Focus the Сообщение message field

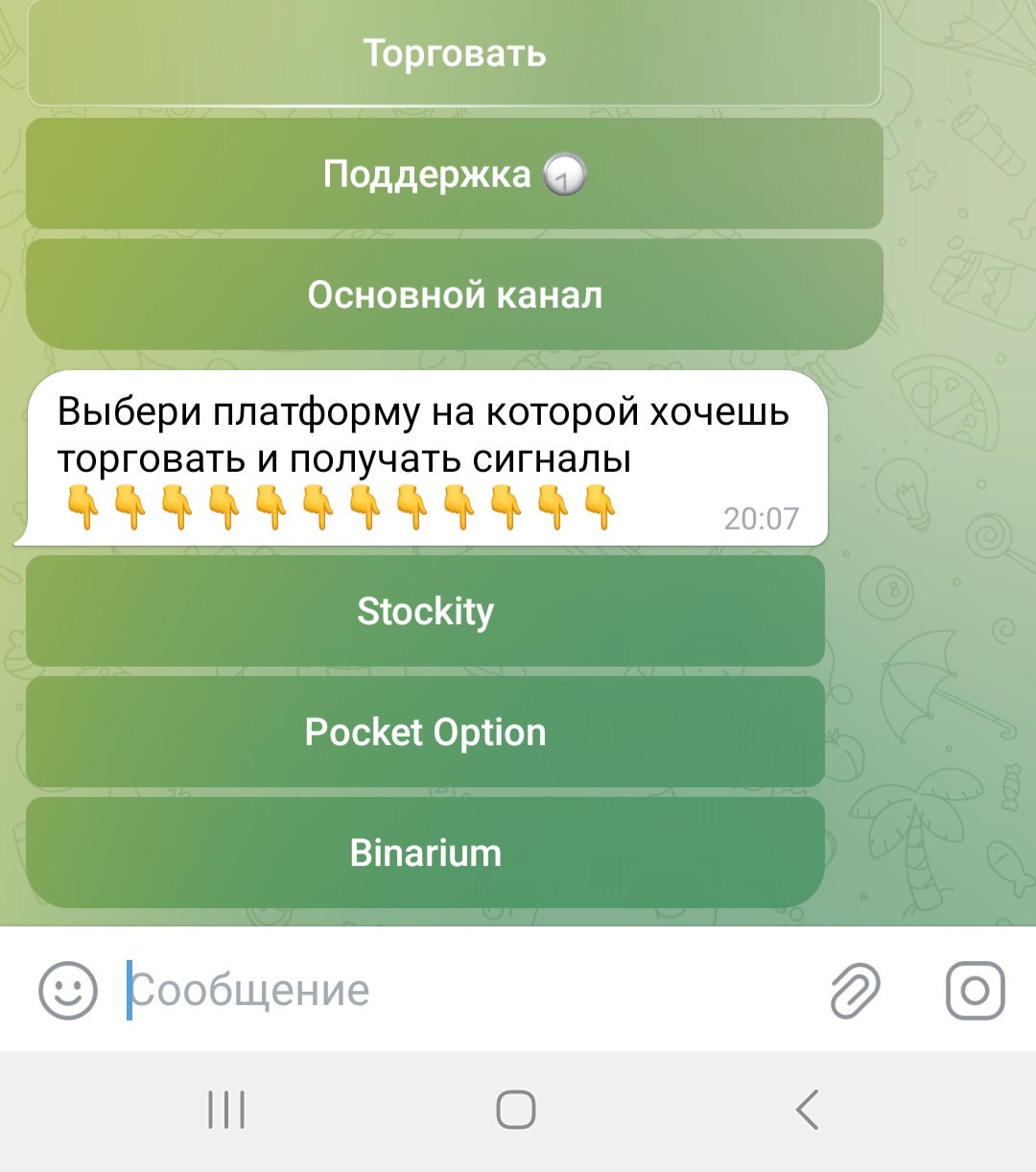460,990
